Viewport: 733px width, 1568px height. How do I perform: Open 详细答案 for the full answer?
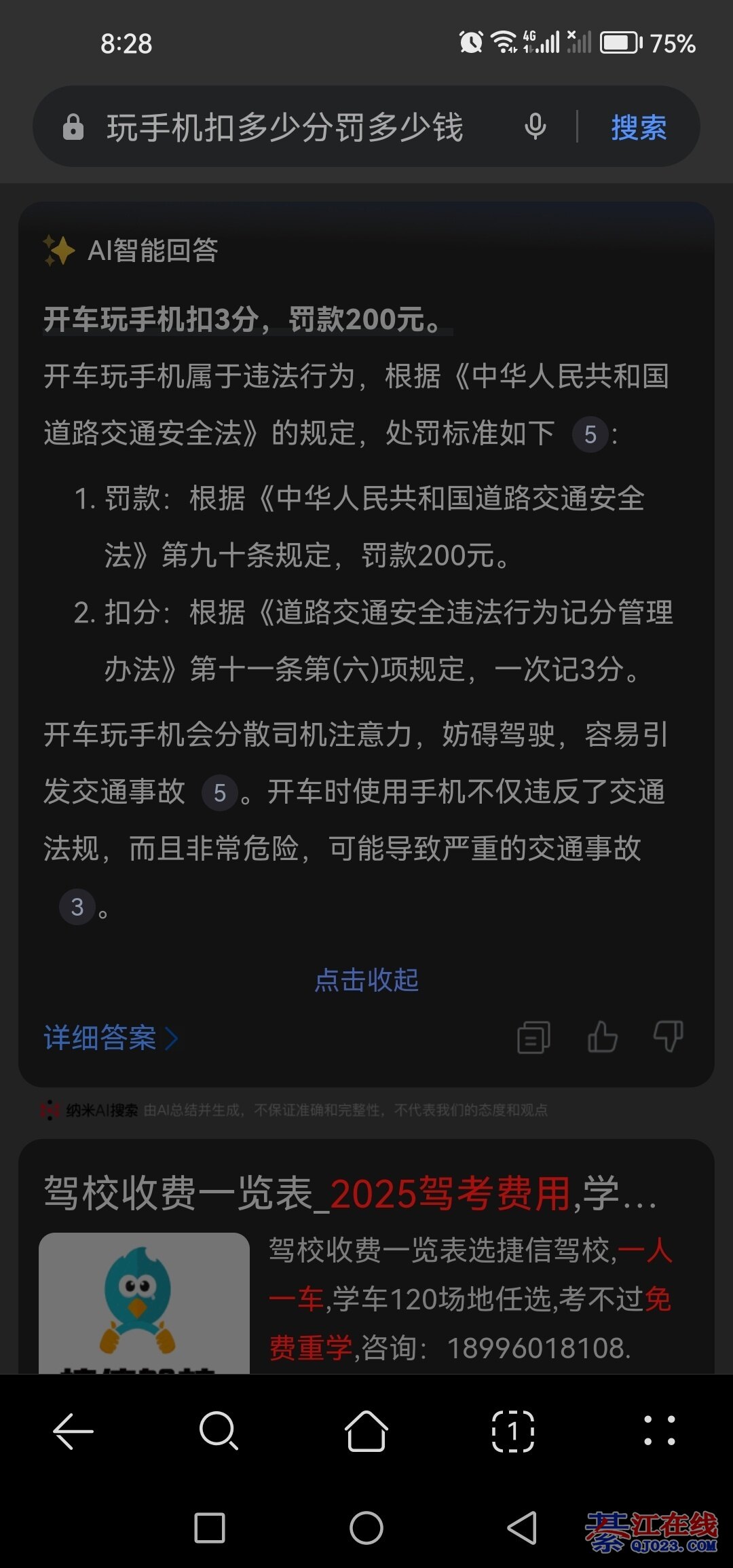pyautogui.click(x=111, y=1038)
